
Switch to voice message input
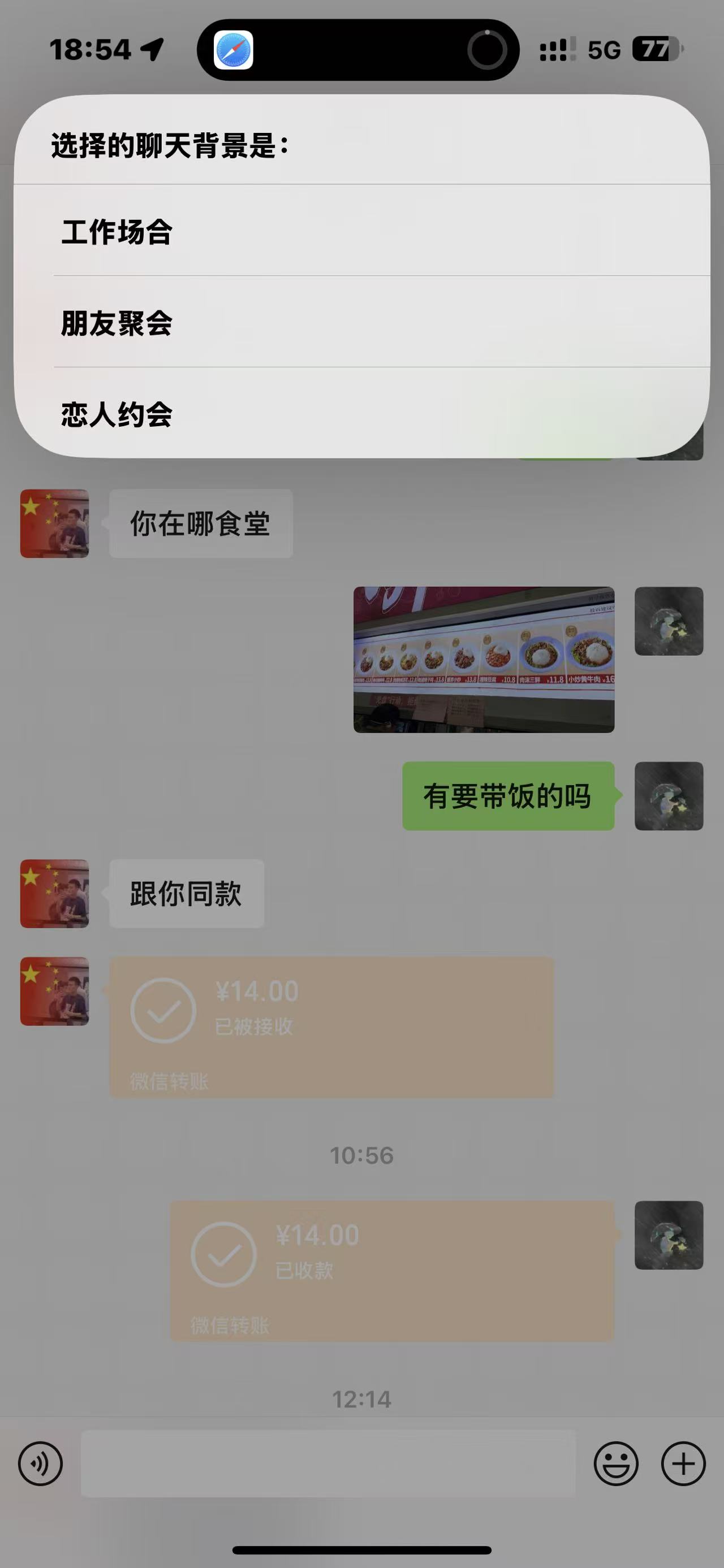click(x=40, y=1464)
